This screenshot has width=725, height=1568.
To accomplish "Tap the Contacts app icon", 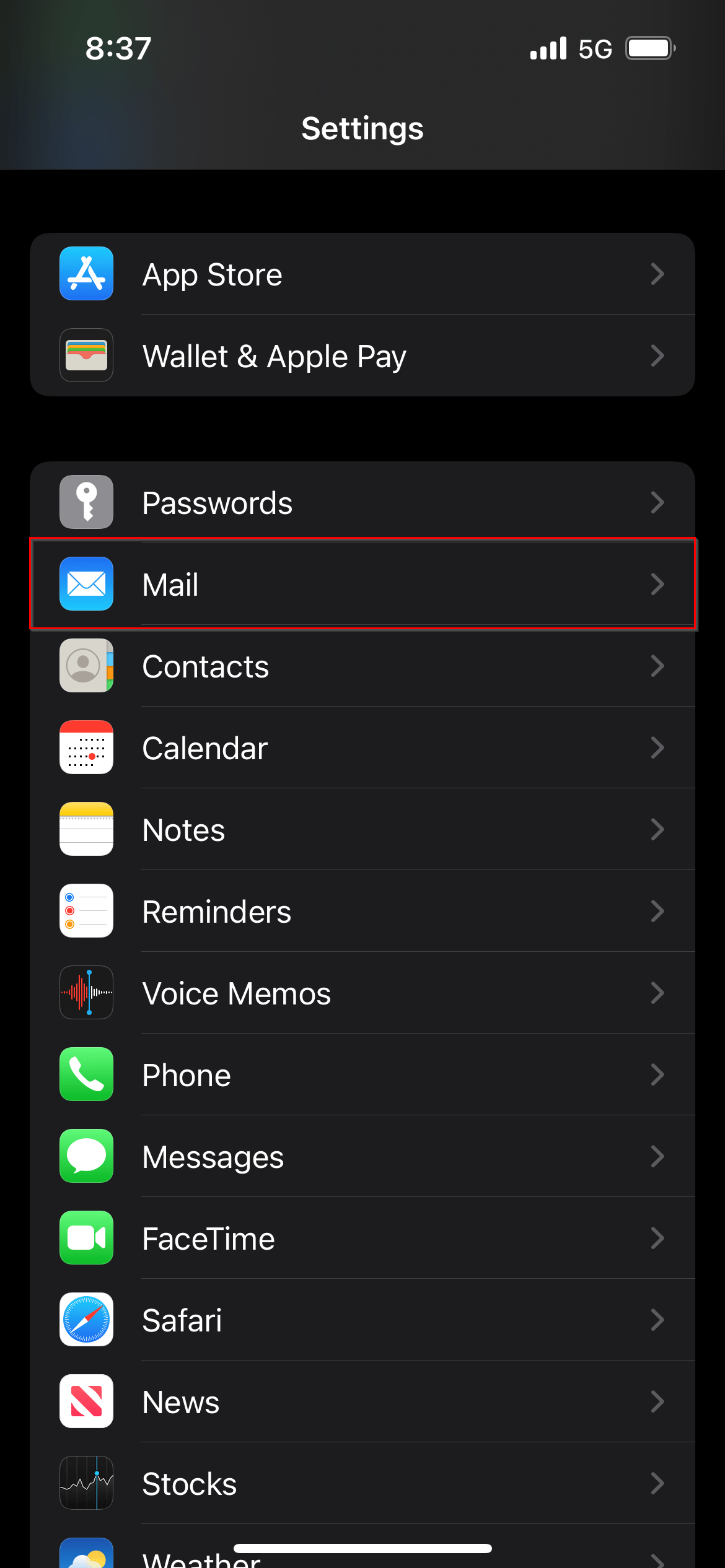I will pos(86,666).
